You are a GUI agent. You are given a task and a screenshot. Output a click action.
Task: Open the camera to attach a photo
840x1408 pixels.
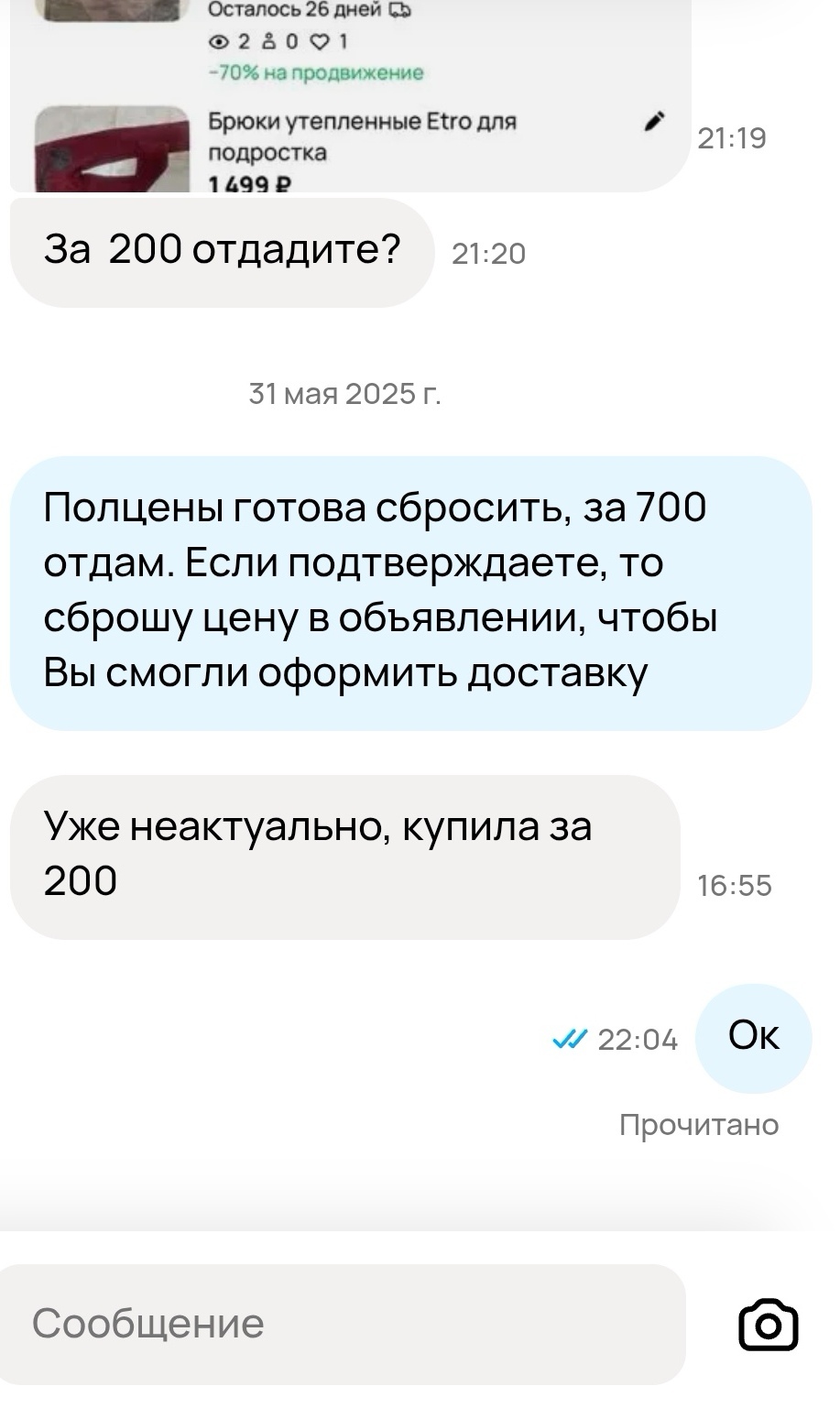point(768,1325)
